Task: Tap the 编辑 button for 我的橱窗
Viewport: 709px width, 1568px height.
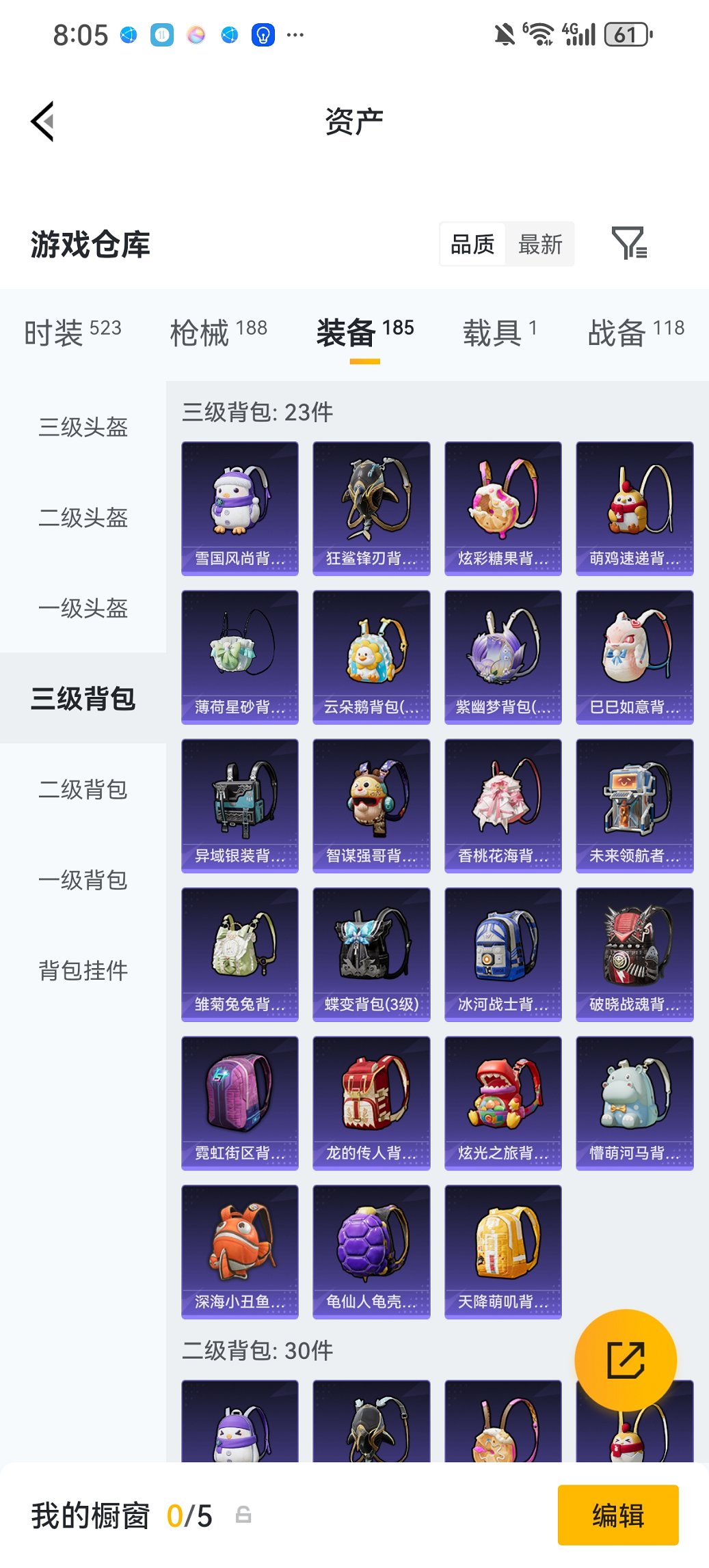Action: click(617, 1515)
